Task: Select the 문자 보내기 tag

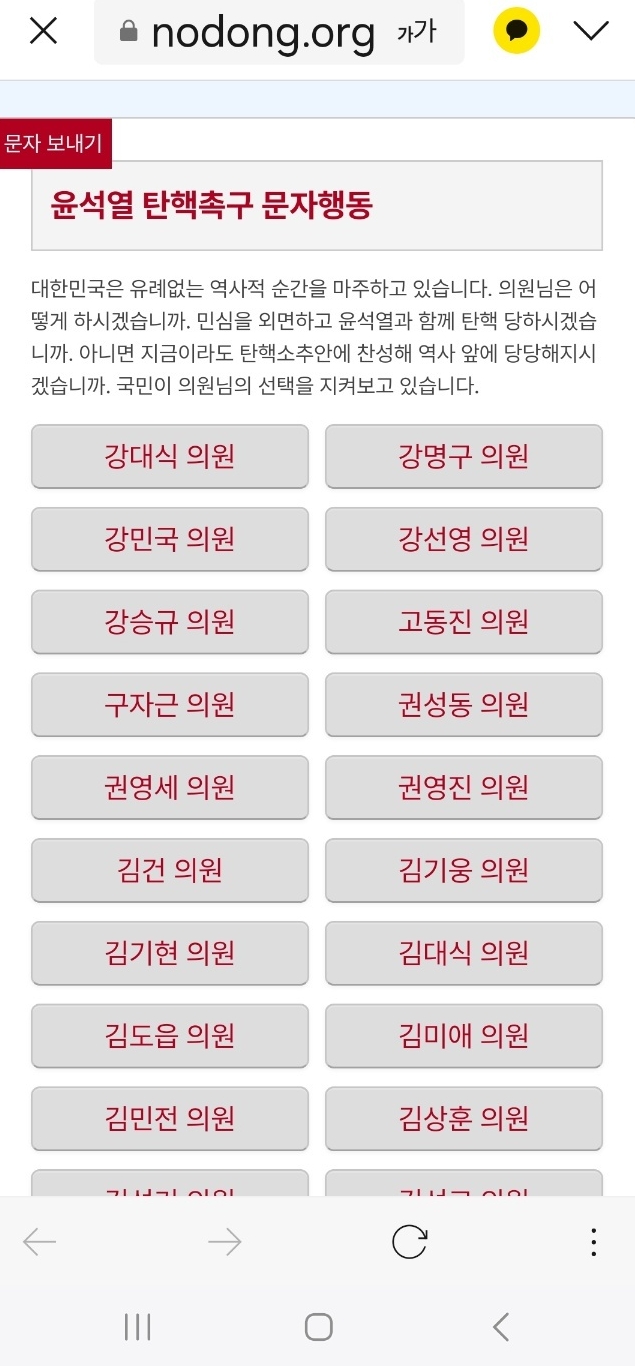Action: tap(56, 144)
